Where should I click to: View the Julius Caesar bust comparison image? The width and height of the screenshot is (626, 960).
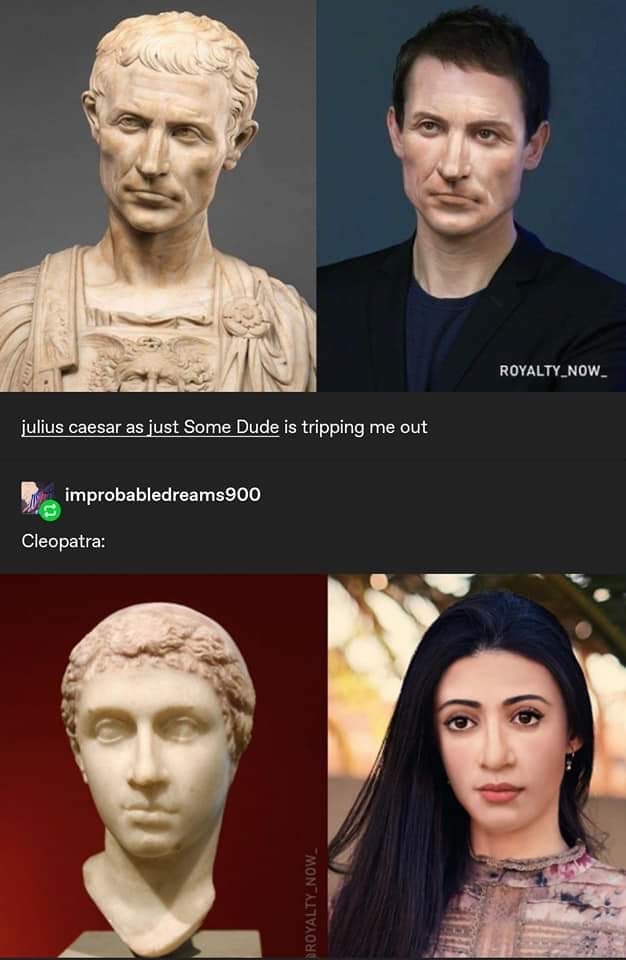click(313, 196)
